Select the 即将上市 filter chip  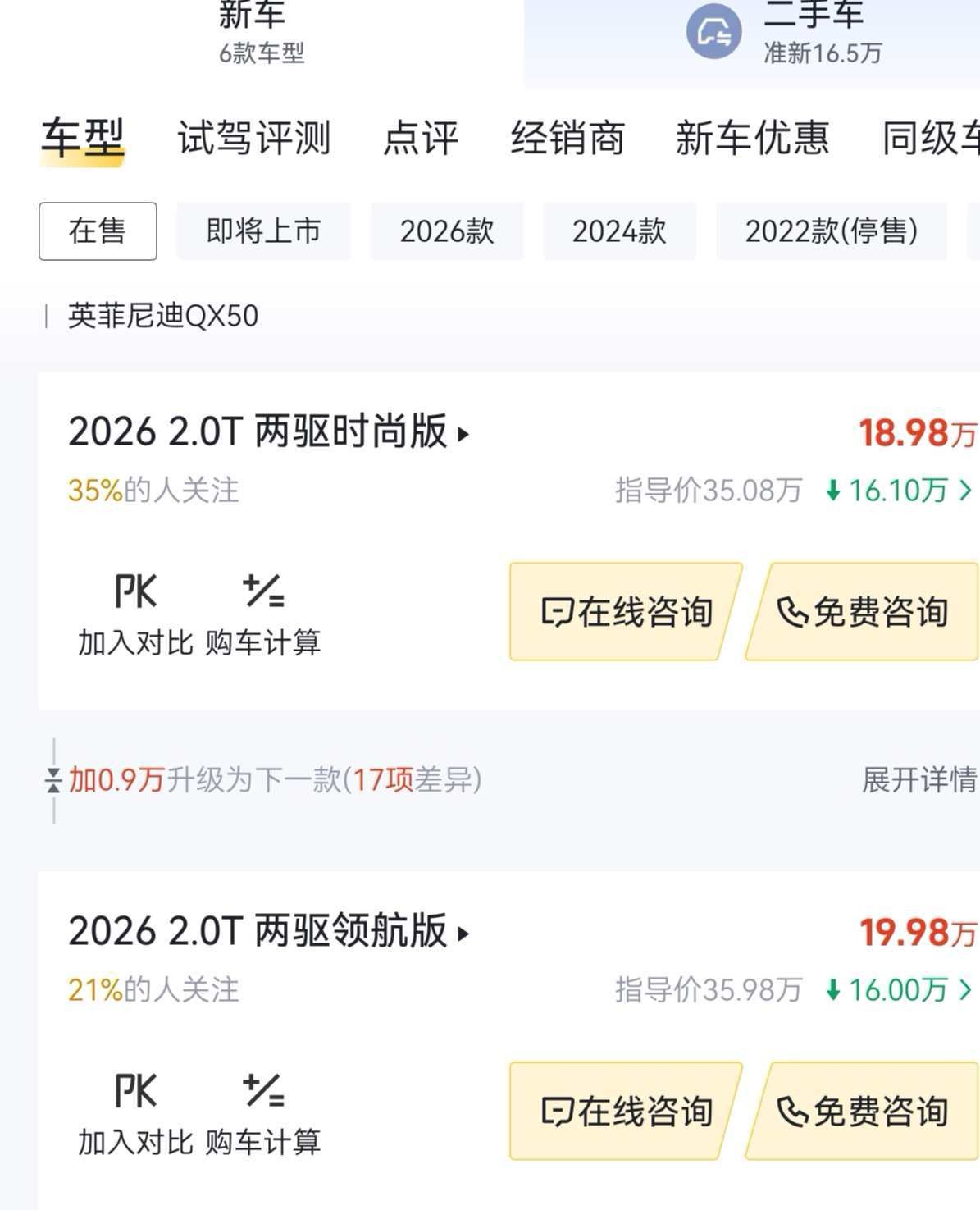(x=263, y=231)
